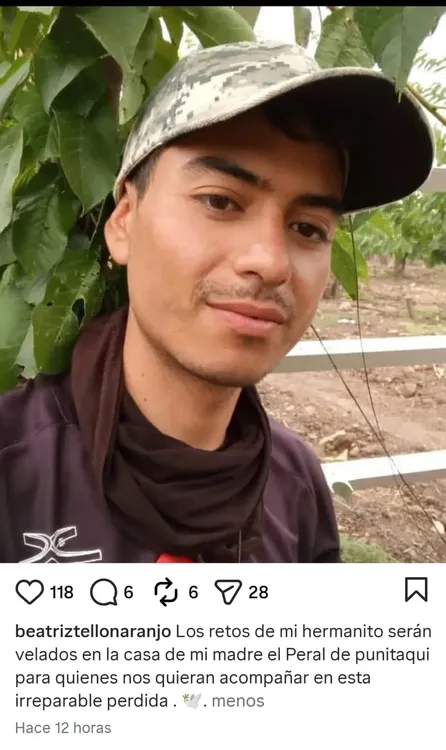Open comments via the speech bubble icon
The width and height of the screenshot is (446, 750).
[103, 593]
